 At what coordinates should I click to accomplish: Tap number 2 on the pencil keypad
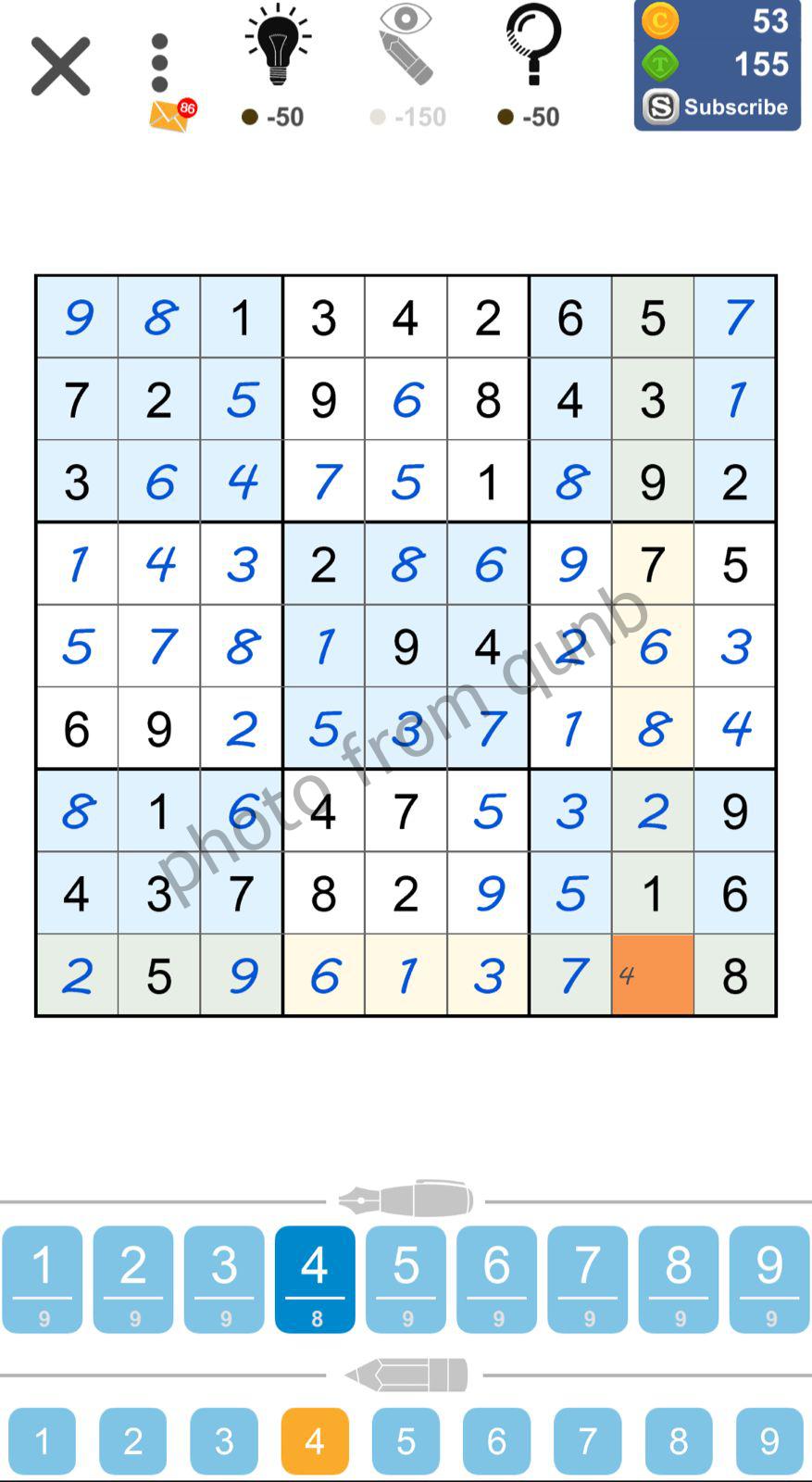coord(132,1440)
